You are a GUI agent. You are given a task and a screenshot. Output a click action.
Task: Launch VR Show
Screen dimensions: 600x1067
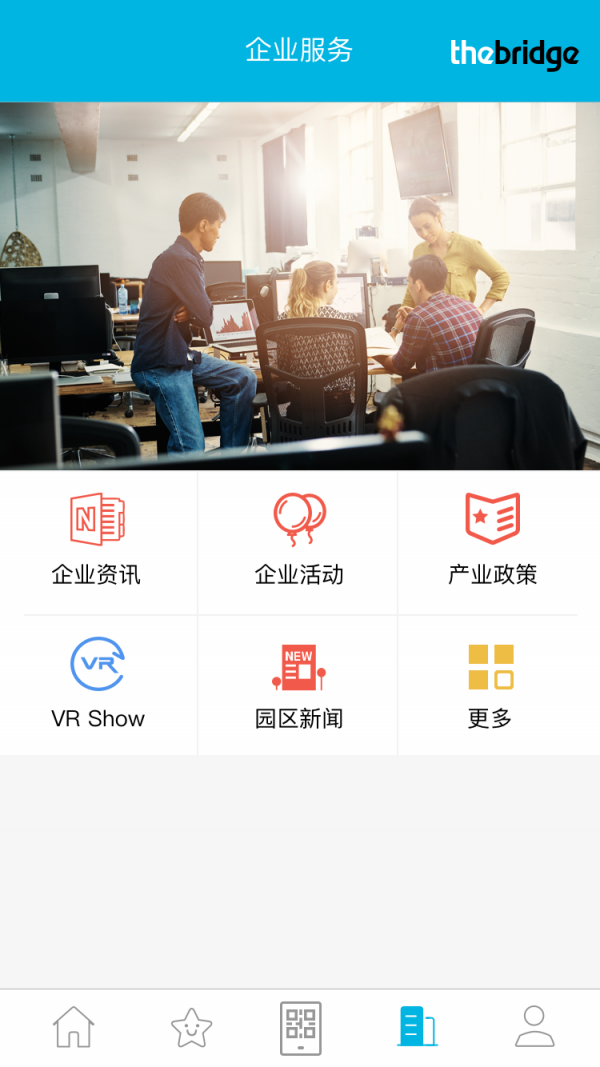click(x=97, y=684)
